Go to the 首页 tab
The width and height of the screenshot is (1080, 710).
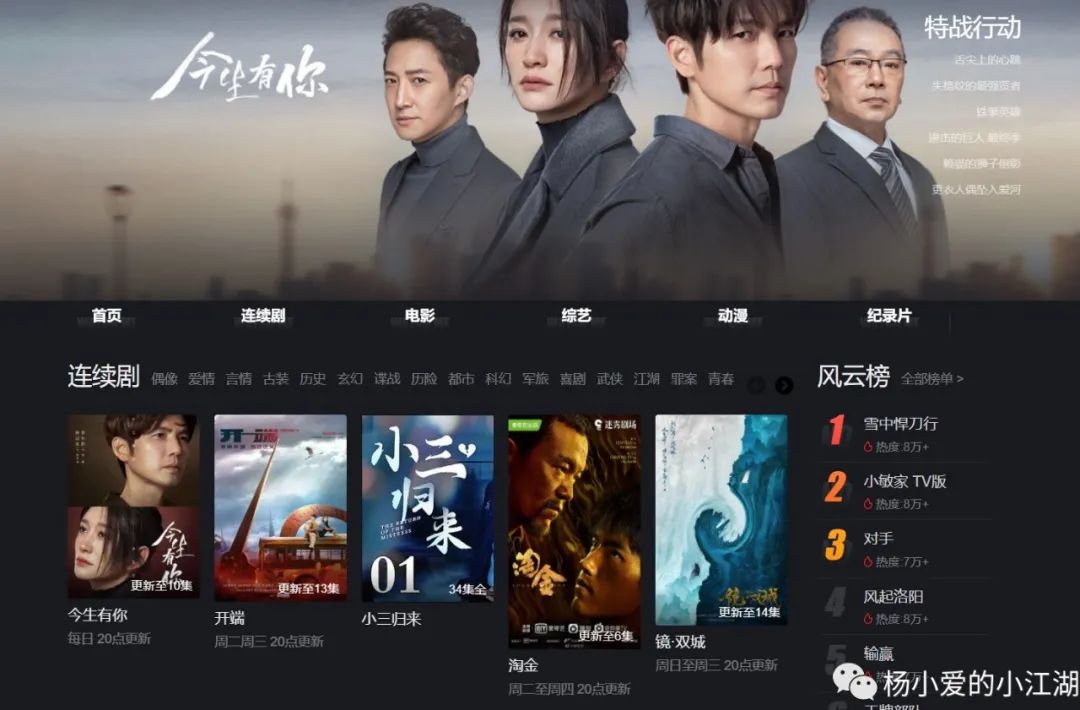[106, 316]
